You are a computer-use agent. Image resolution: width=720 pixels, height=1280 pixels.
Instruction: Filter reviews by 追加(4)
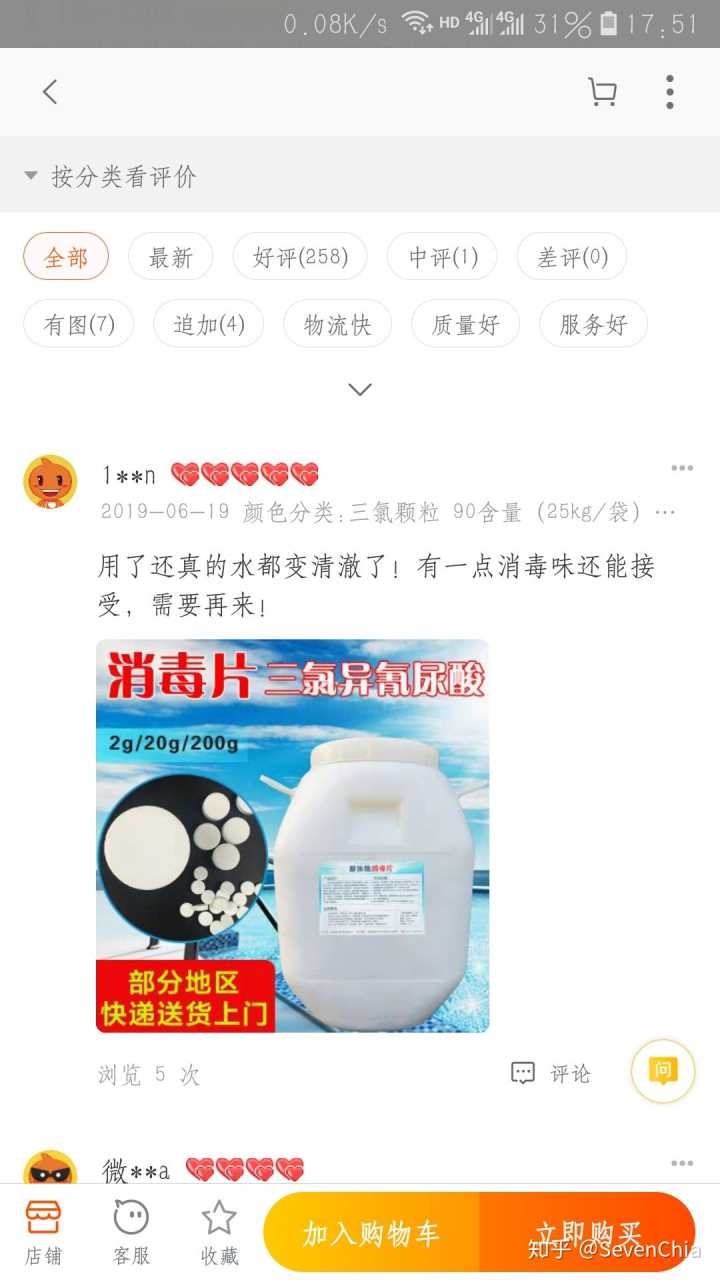click(x=208, y=324)
